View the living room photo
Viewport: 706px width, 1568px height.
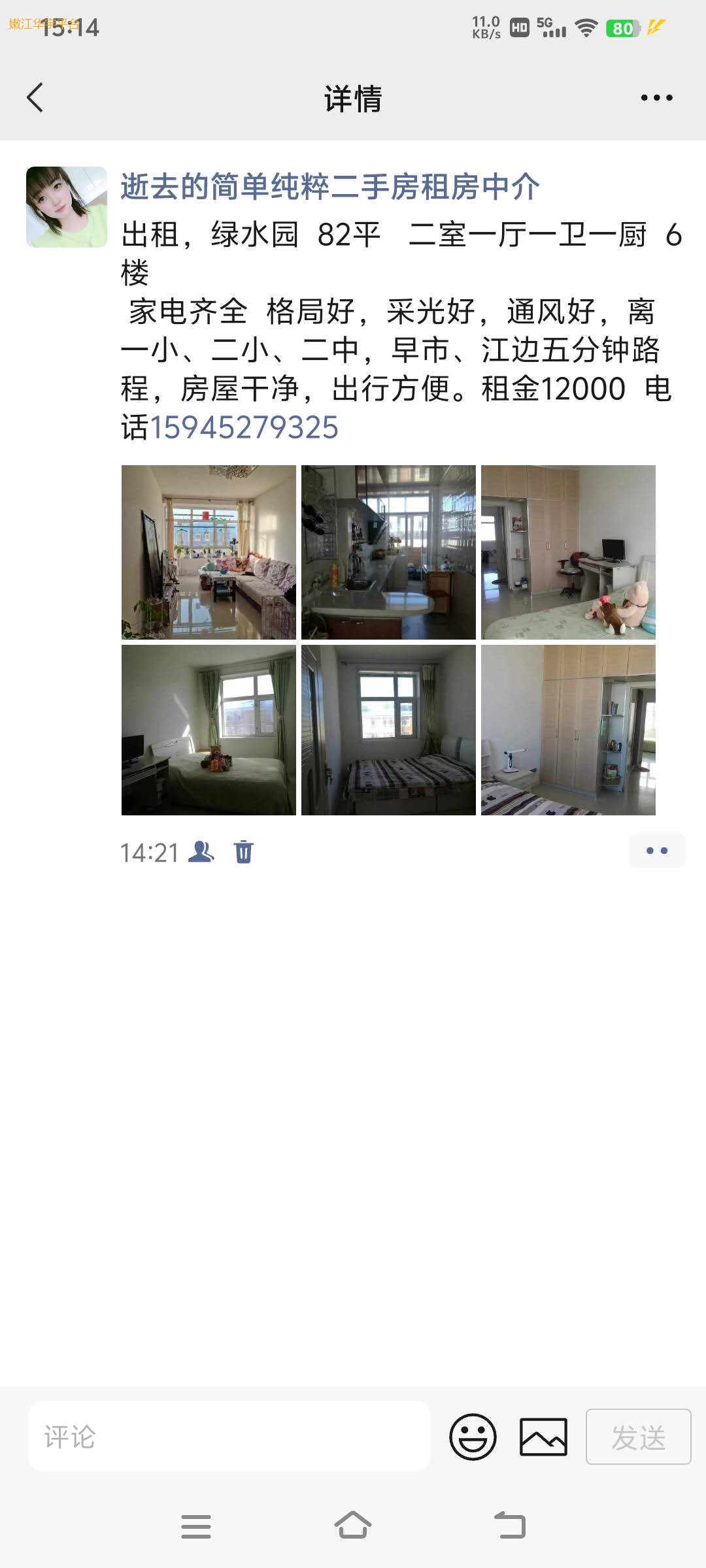pyautogui.click(x=209, y=552)
